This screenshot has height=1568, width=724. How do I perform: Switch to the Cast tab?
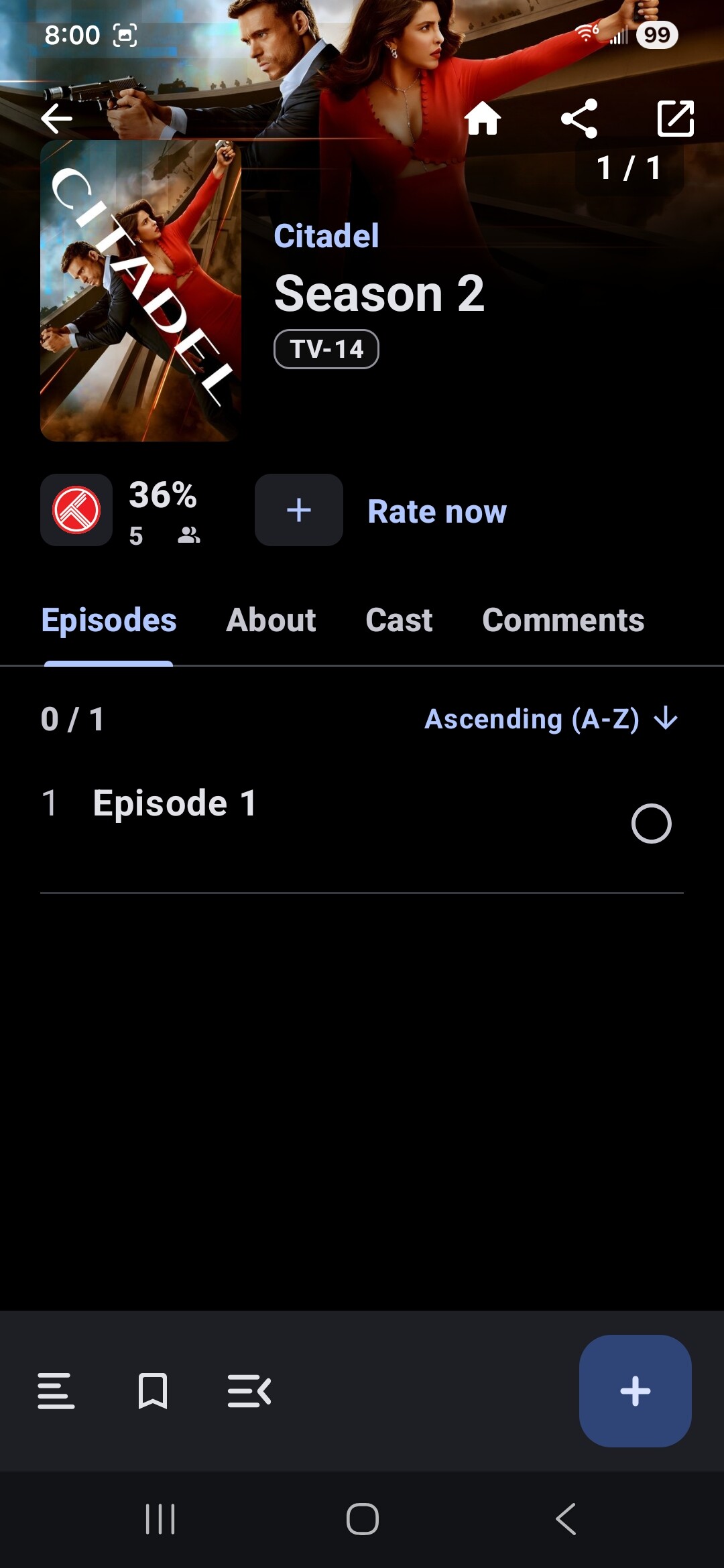399,620
